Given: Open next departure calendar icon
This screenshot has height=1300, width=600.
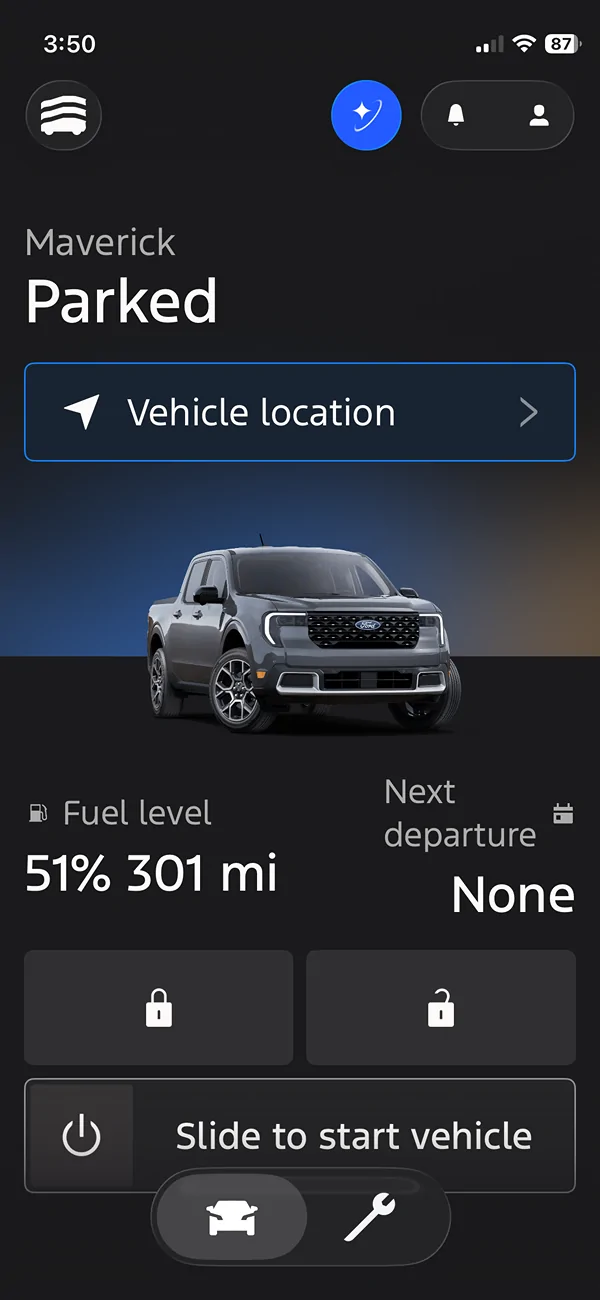Looking at the screenshot, I should pyautogui.click(x=563, y=813).
